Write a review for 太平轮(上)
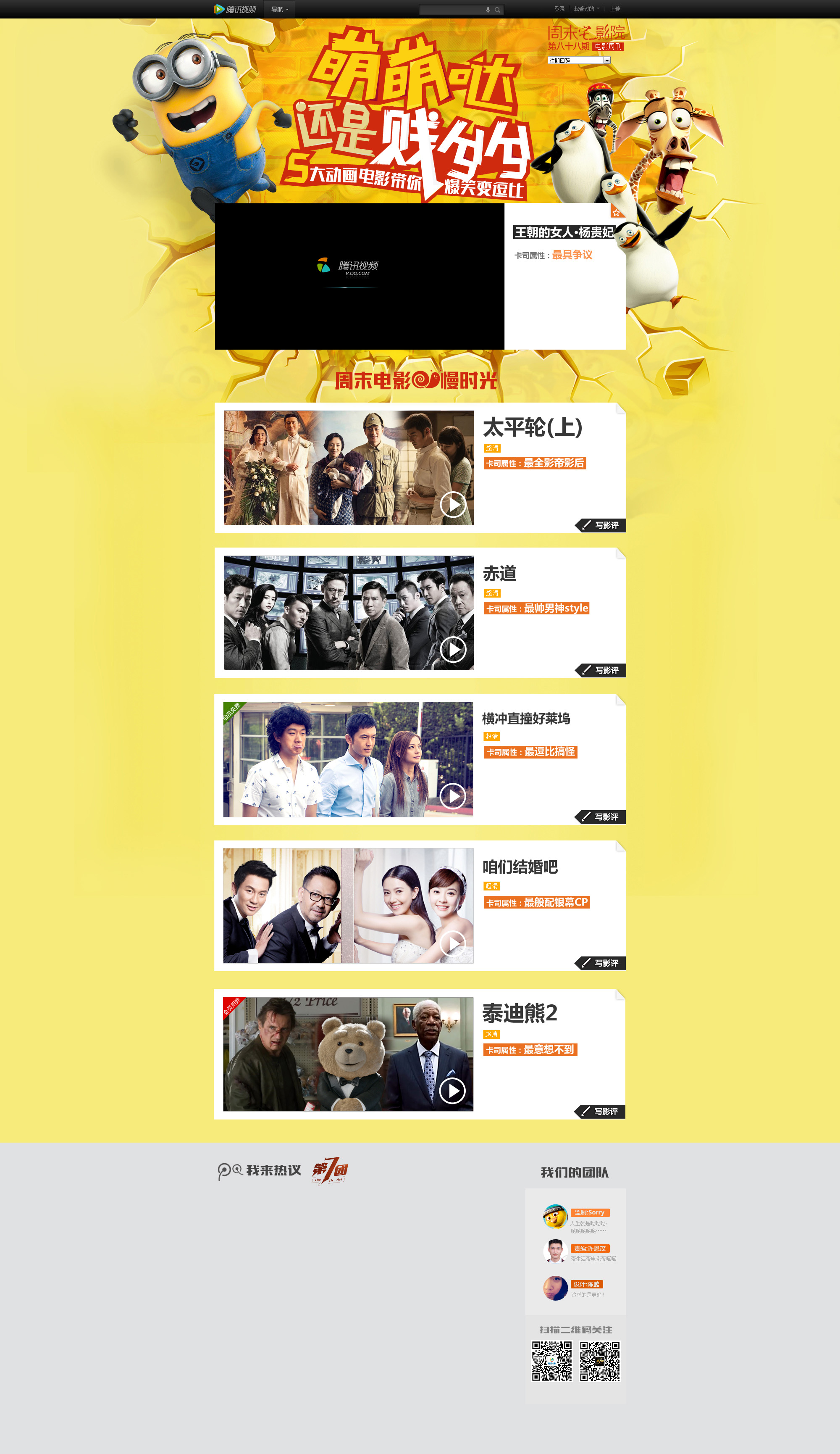This screenshot has width=840, height=1454. (x=601, y=525)
